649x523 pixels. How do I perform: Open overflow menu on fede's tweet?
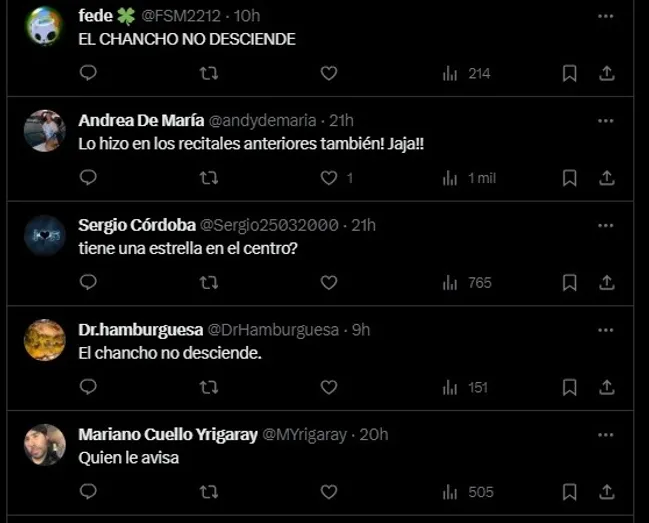(x=605, y=16)
